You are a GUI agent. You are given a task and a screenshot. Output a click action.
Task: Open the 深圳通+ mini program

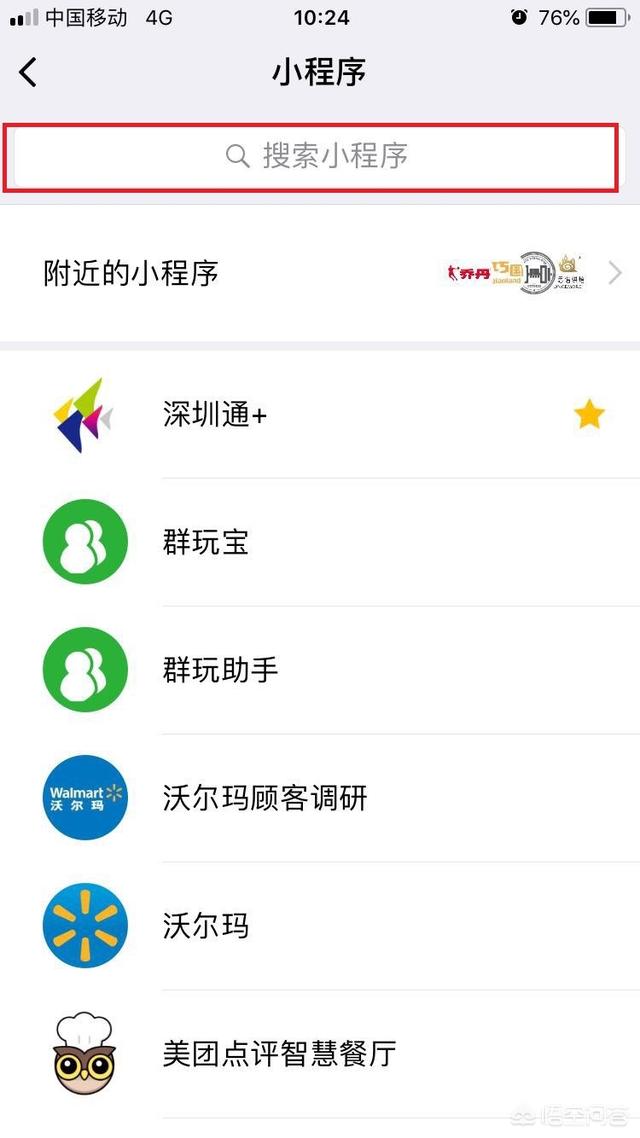[320, 415]
